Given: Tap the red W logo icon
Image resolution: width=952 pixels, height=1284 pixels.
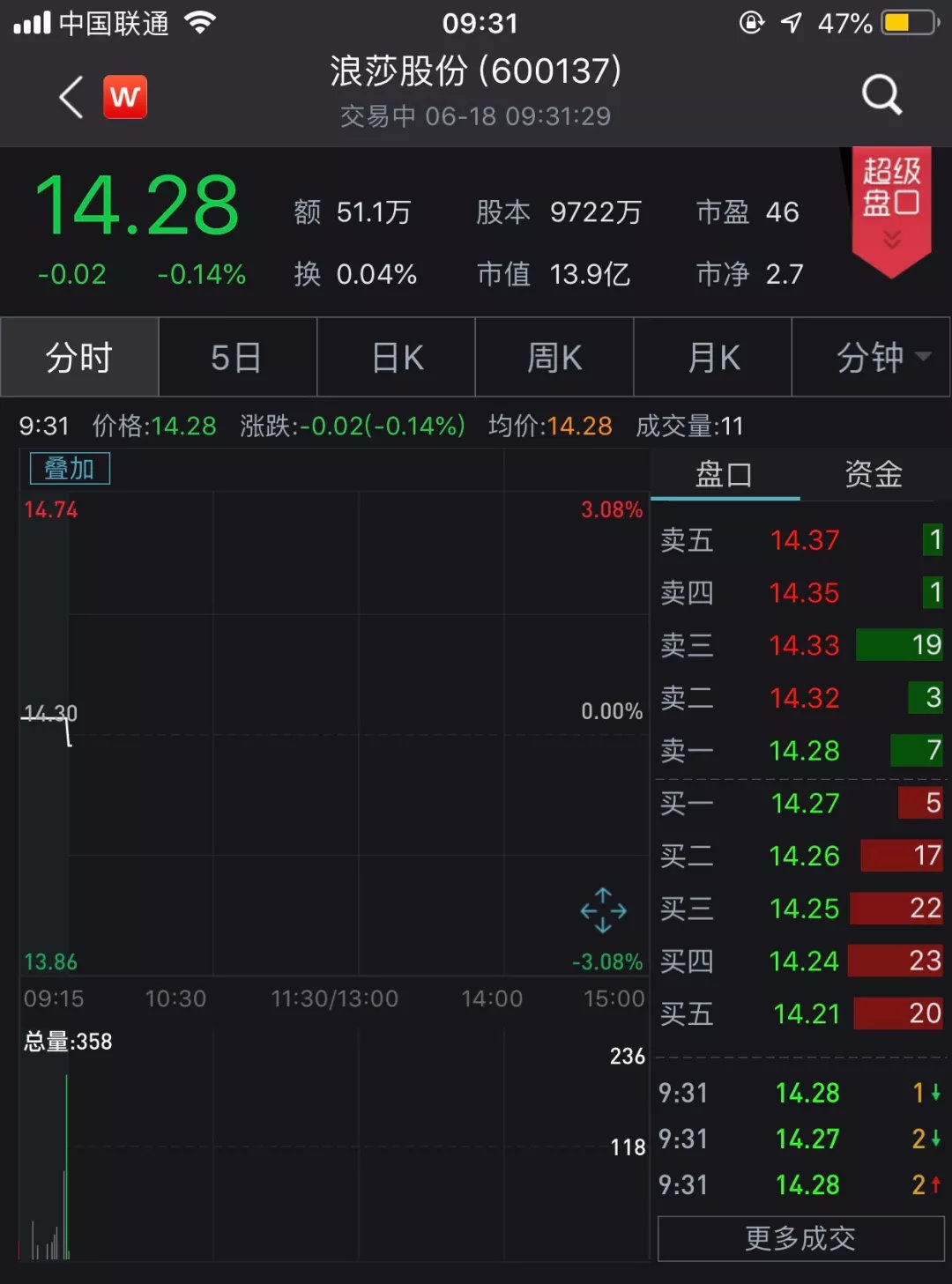Looking at the screenshot, I should pos(125,97).
